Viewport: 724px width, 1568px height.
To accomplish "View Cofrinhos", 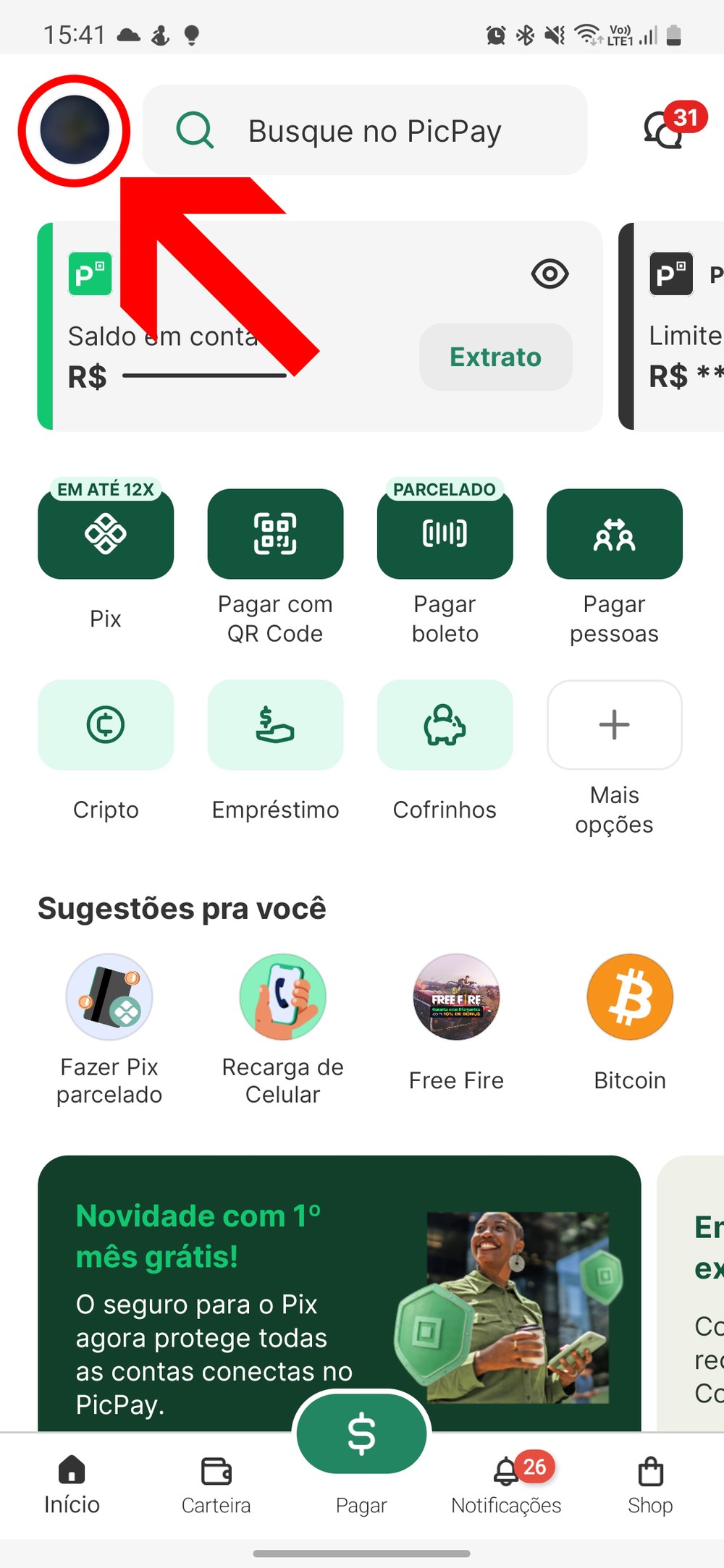I will pos(445,725).
